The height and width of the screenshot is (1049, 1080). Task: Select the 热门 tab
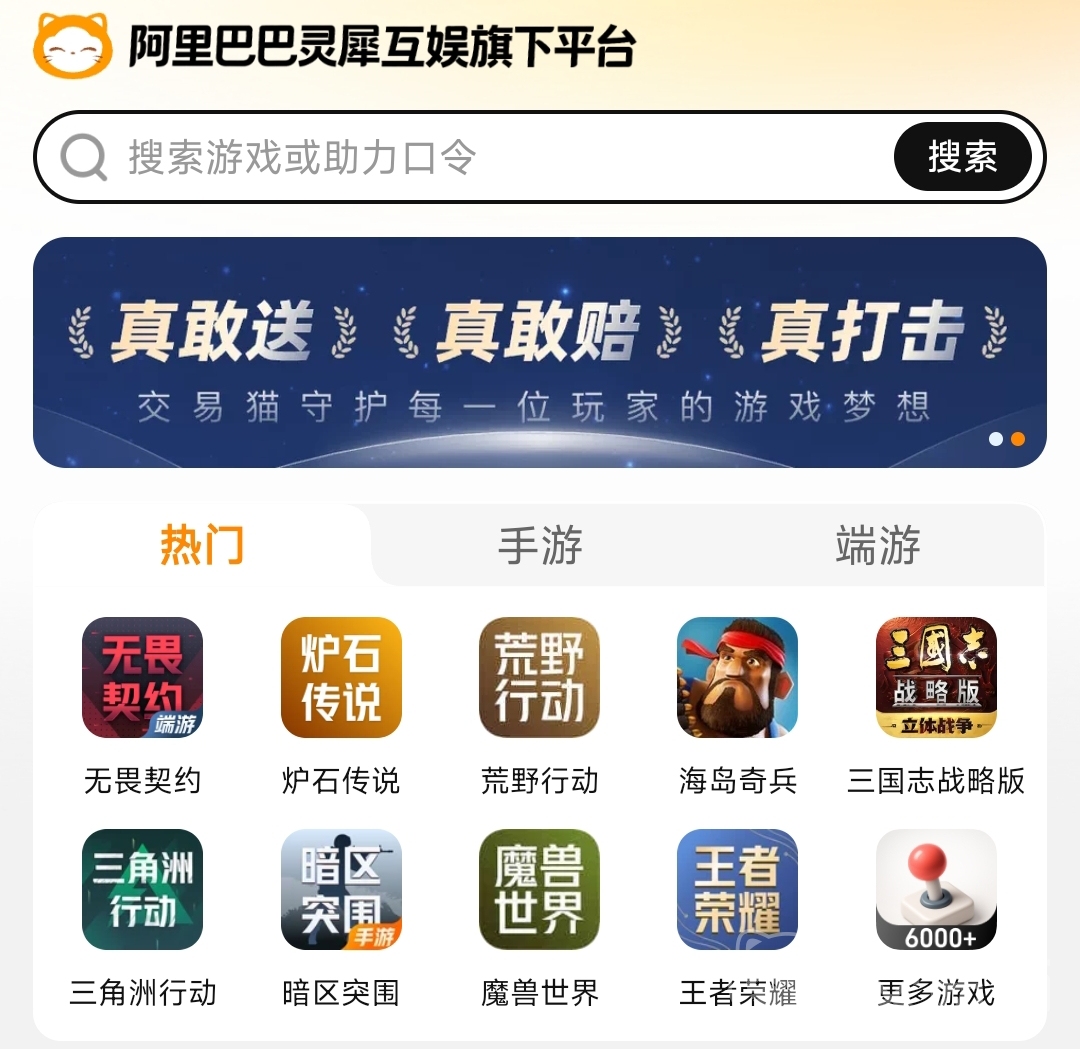point(202,546)
